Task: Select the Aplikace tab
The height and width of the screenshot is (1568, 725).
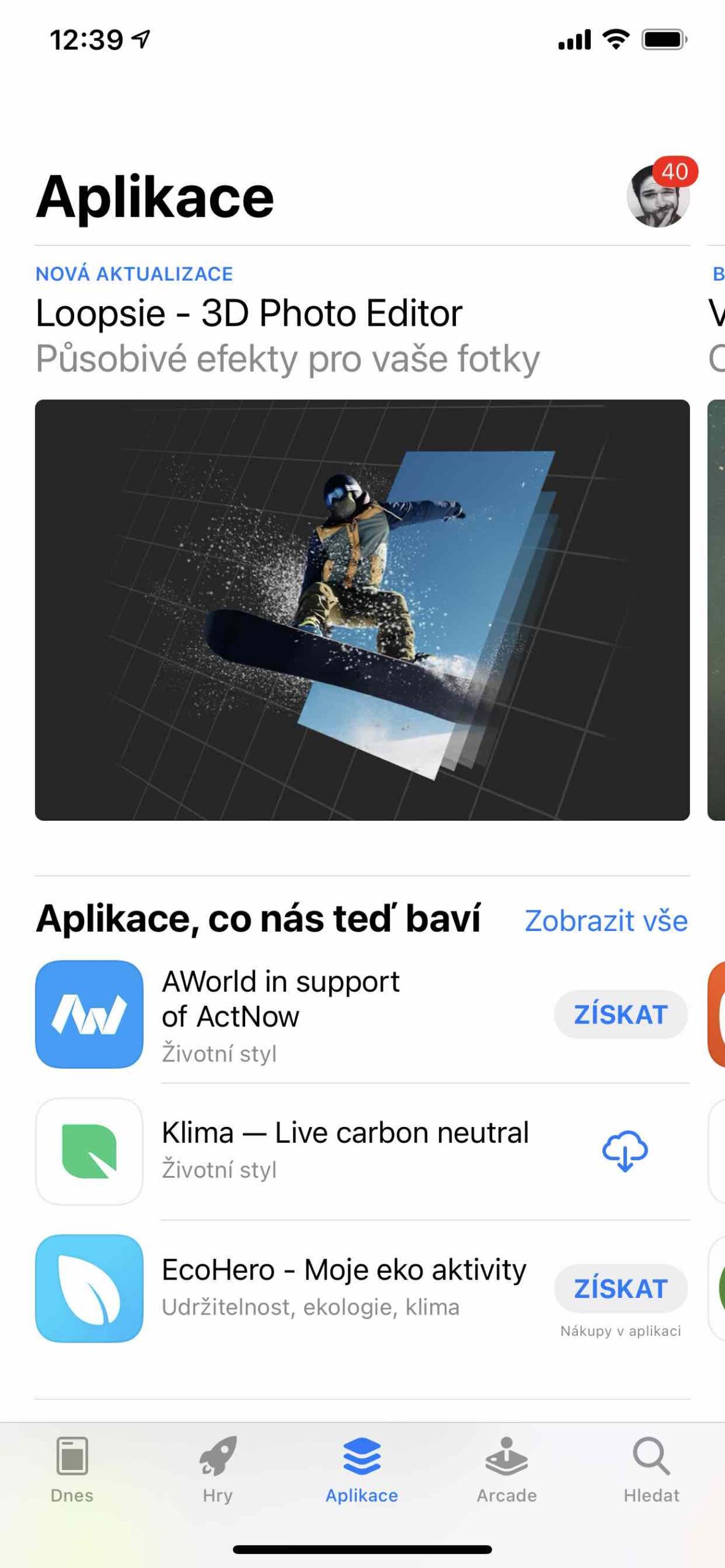Action: pyautogui.click(x=362, y=1470)
